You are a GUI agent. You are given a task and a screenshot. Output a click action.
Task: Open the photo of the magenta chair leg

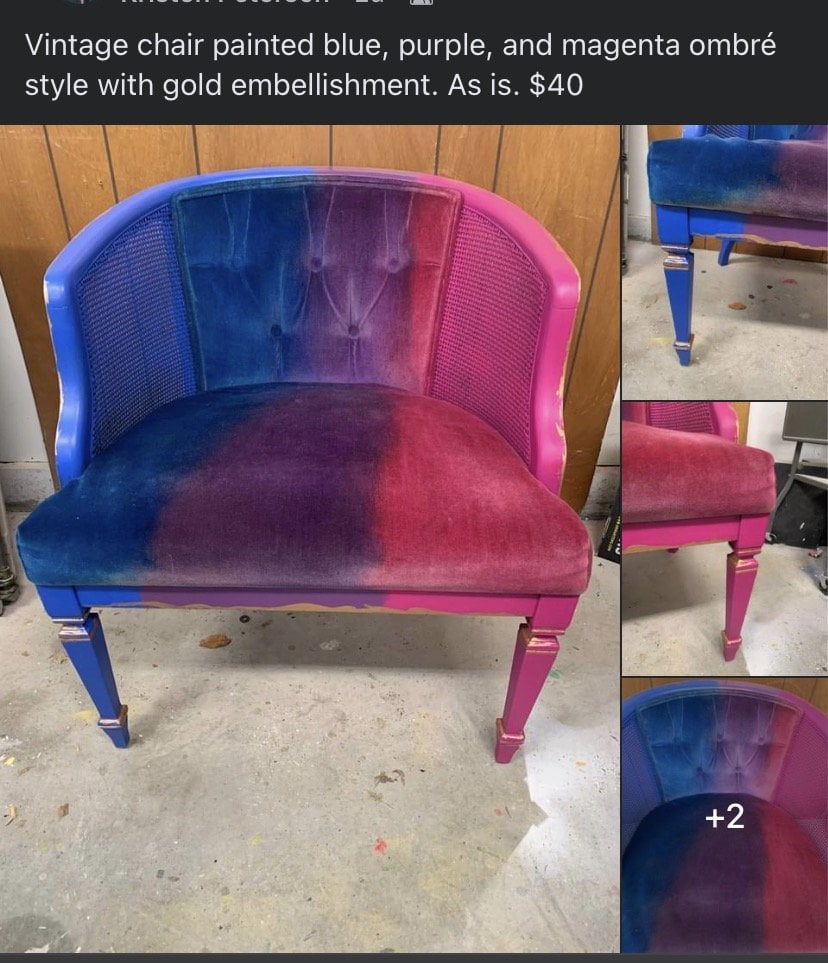point(725,538)
